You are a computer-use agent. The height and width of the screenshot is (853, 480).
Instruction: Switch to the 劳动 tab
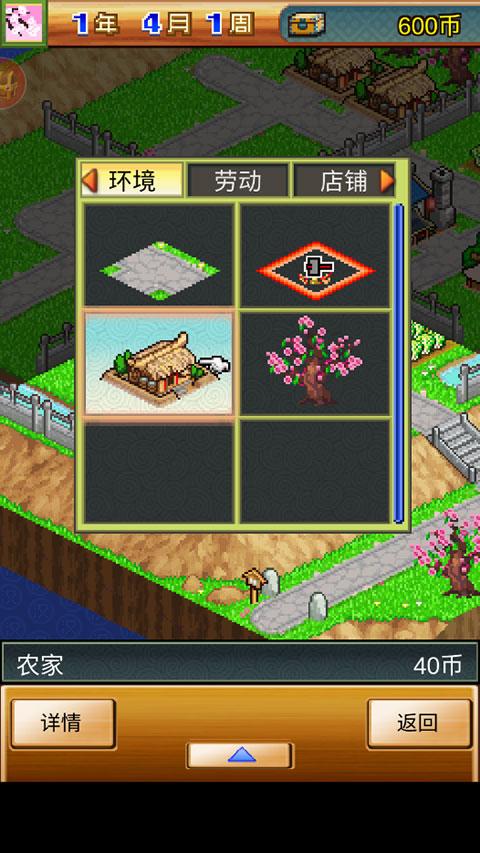(238, 181)
